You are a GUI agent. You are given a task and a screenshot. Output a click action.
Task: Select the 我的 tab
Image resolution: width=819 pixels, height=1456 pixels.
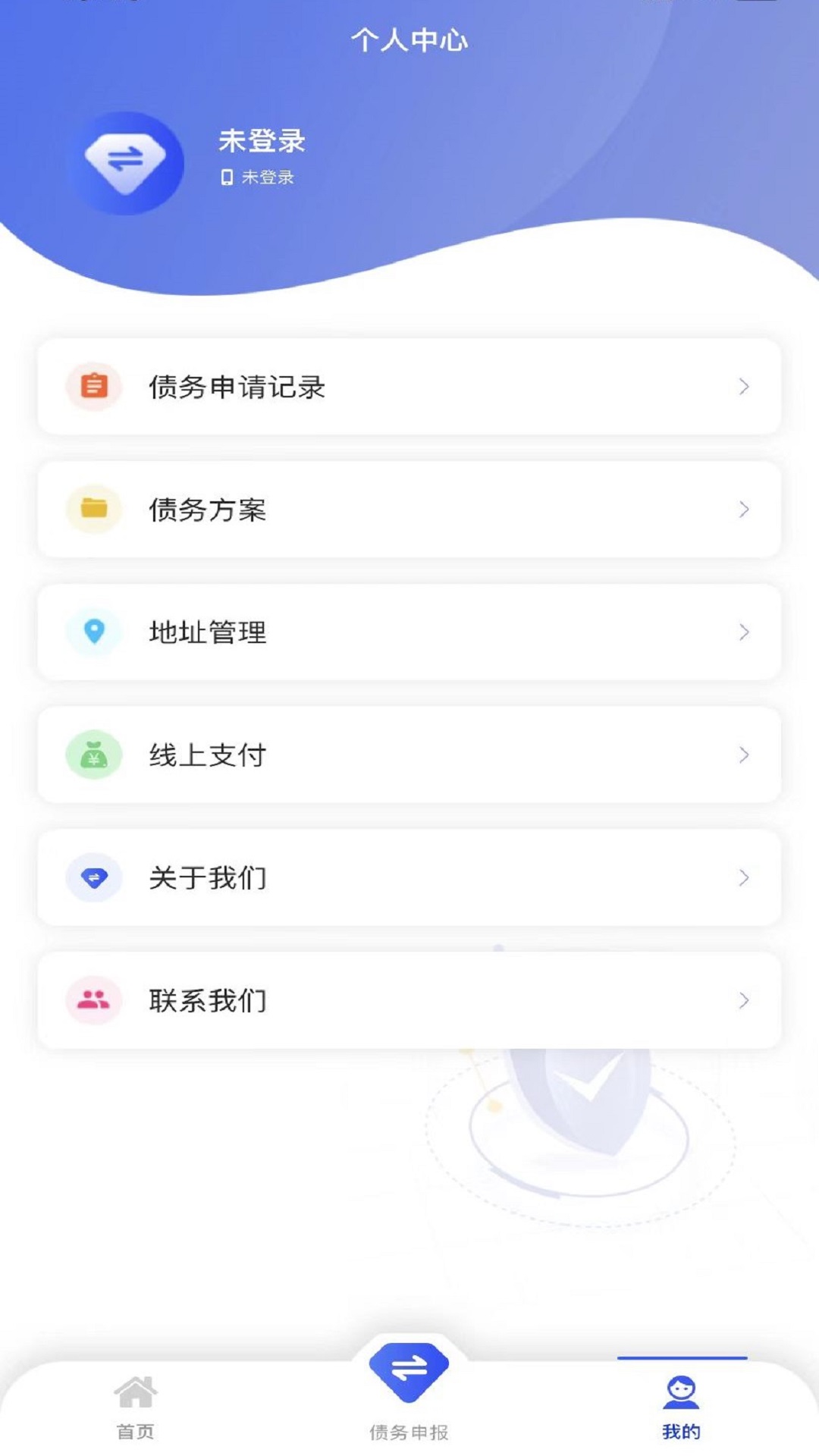(x=681, y=1407)
